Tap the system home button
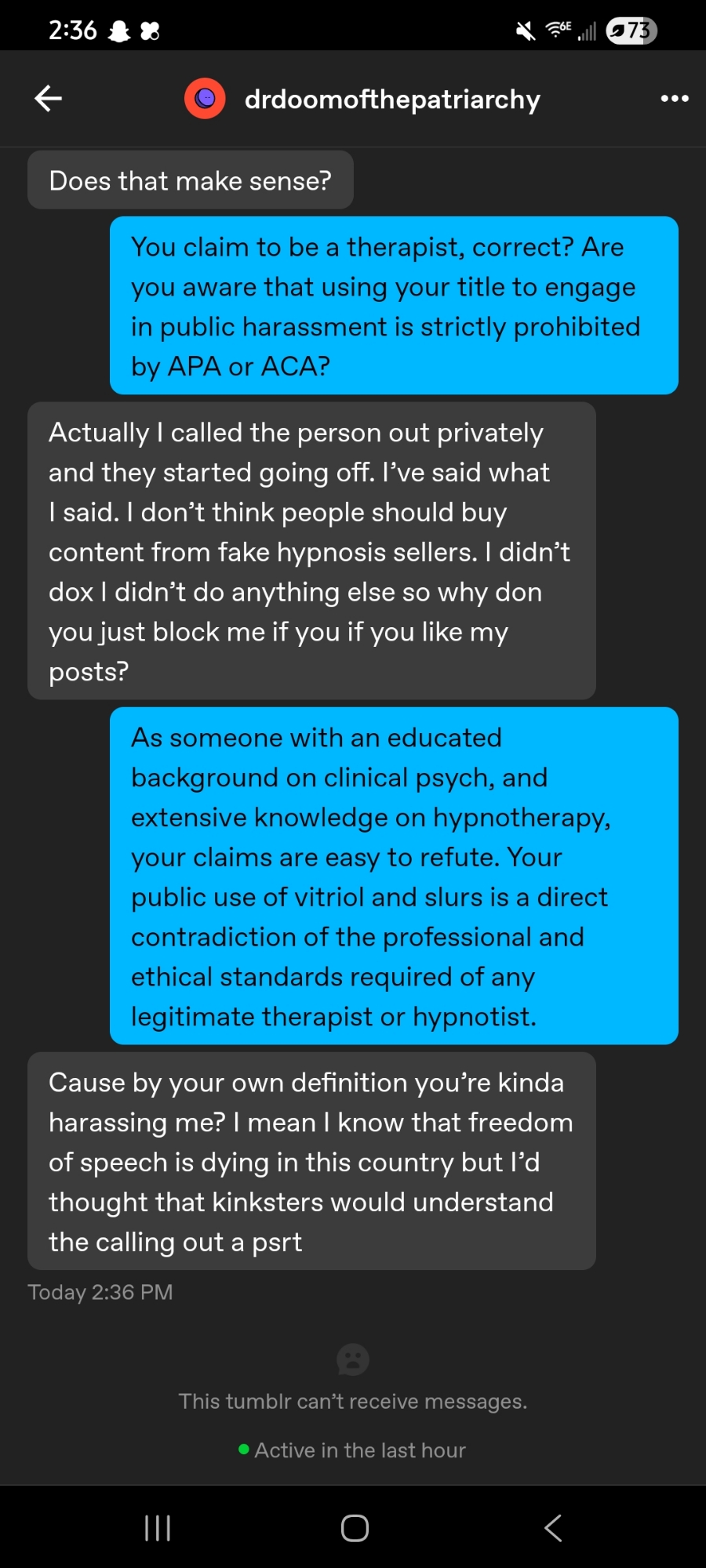Screen dimensions: 706x1568 point(355,1527)
